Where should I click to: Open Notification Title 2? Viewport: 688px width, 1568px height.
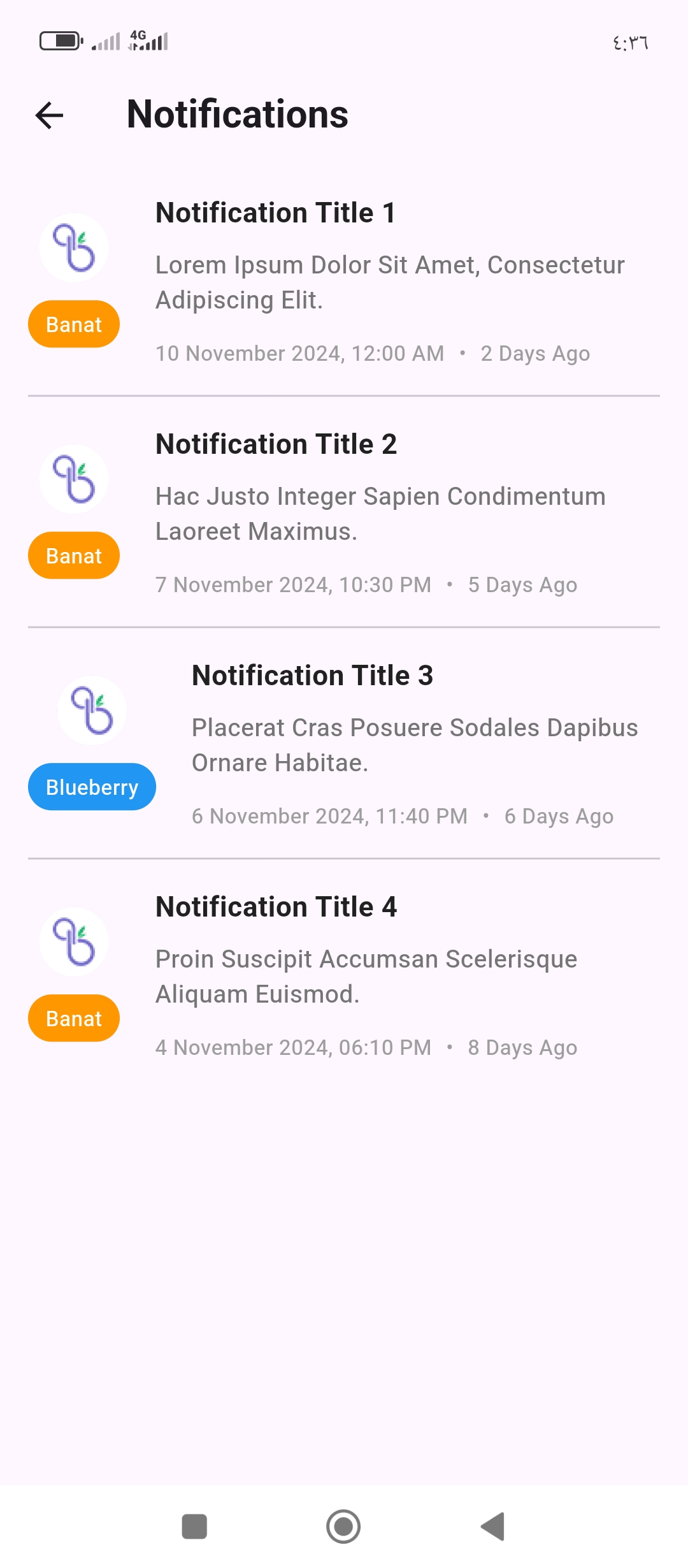pos(344,512)
